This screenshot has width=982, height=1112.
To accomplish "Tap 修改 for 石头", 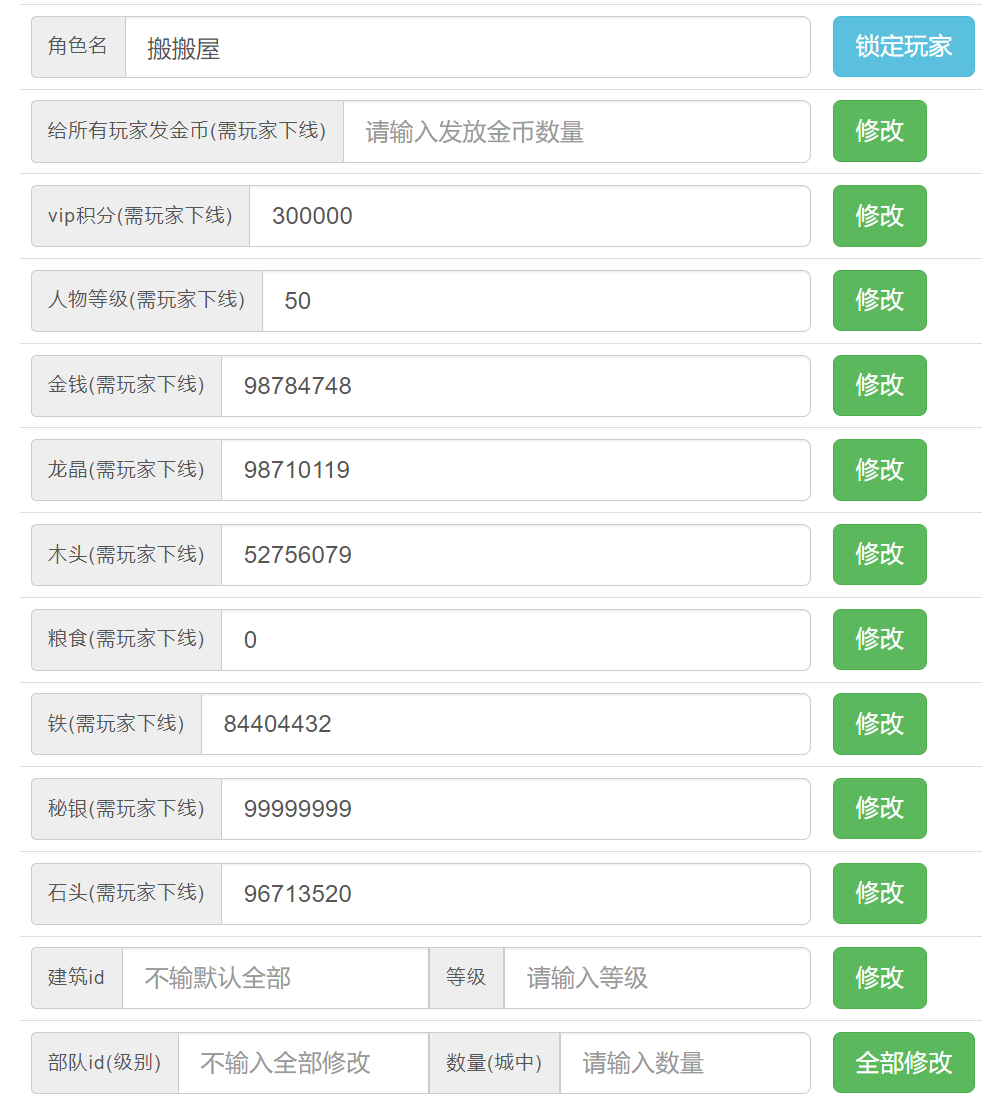I will click(x=879, y=893).
